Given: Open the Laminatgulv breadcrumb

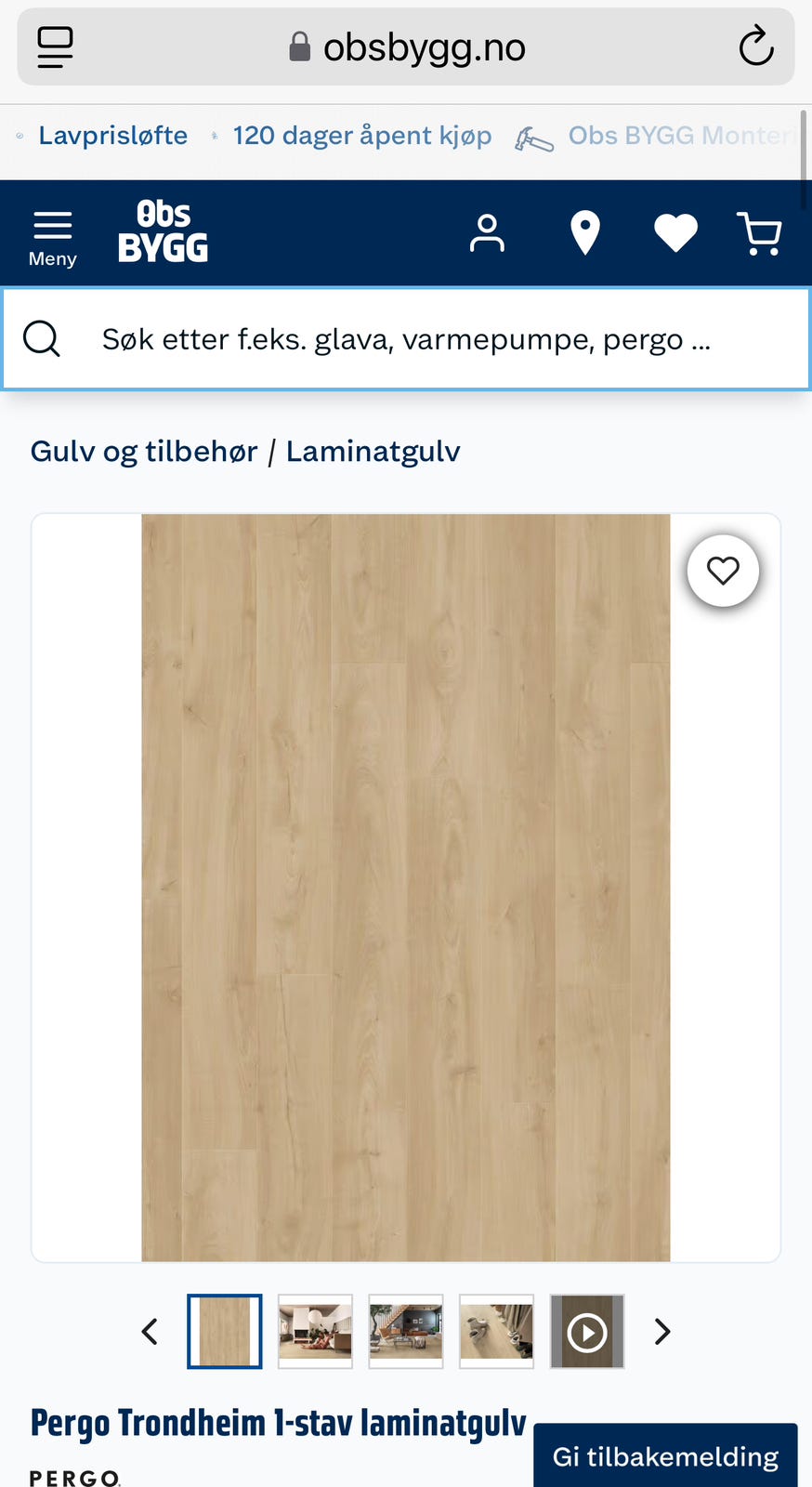Looking at the screenshot, I should pyautogui.click(x=373, y=451).
